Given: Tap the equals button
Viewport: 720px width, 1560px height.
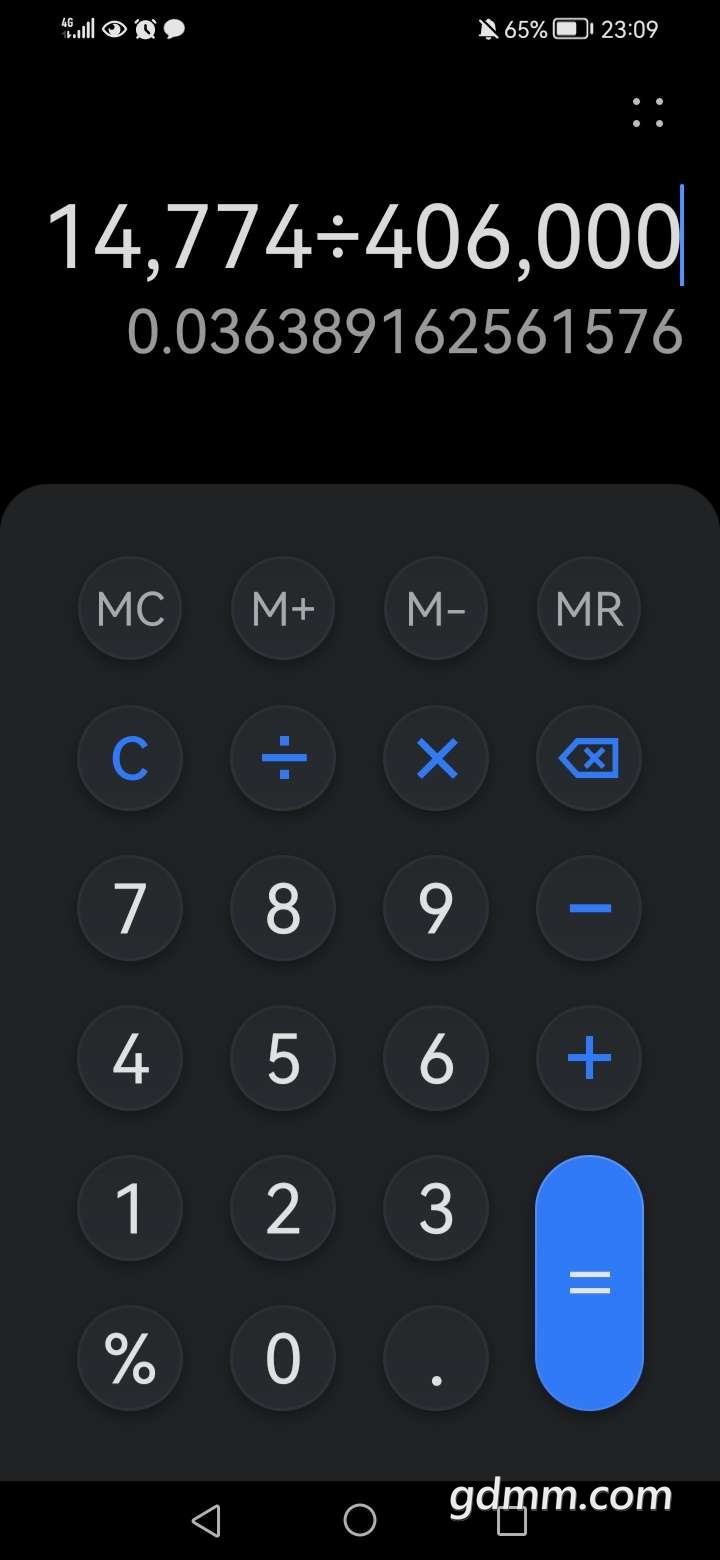Looking at the screenshot, I should [589, 1283].
